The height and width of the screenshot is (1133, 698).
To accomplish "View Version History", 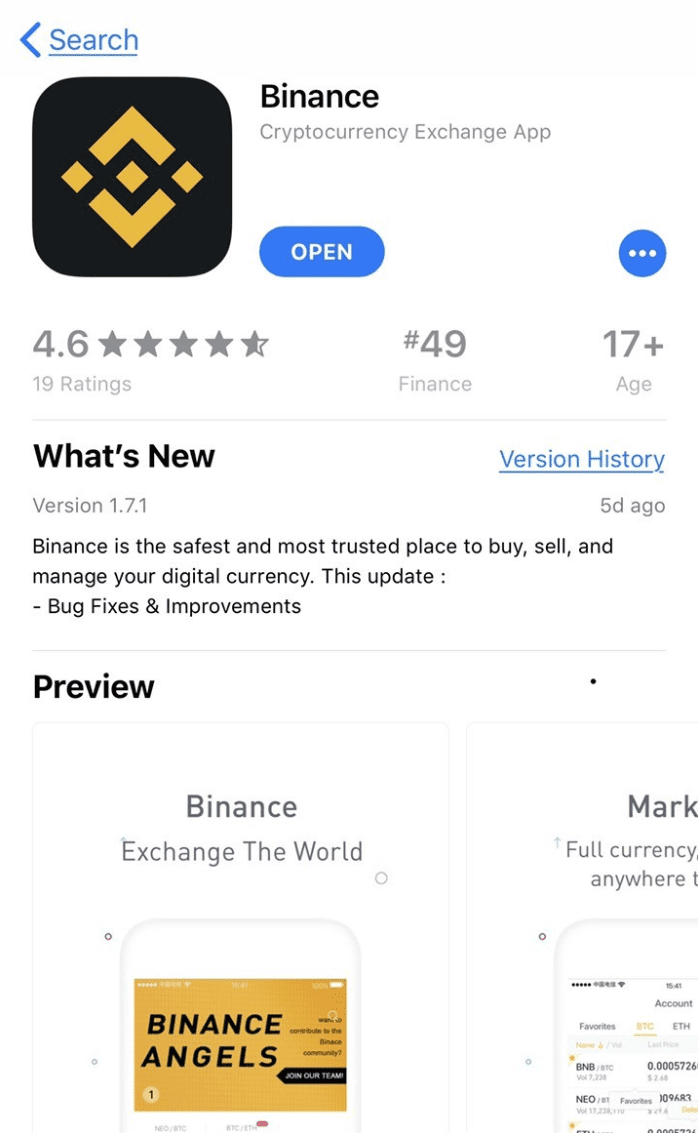I will tap(582, 459).
